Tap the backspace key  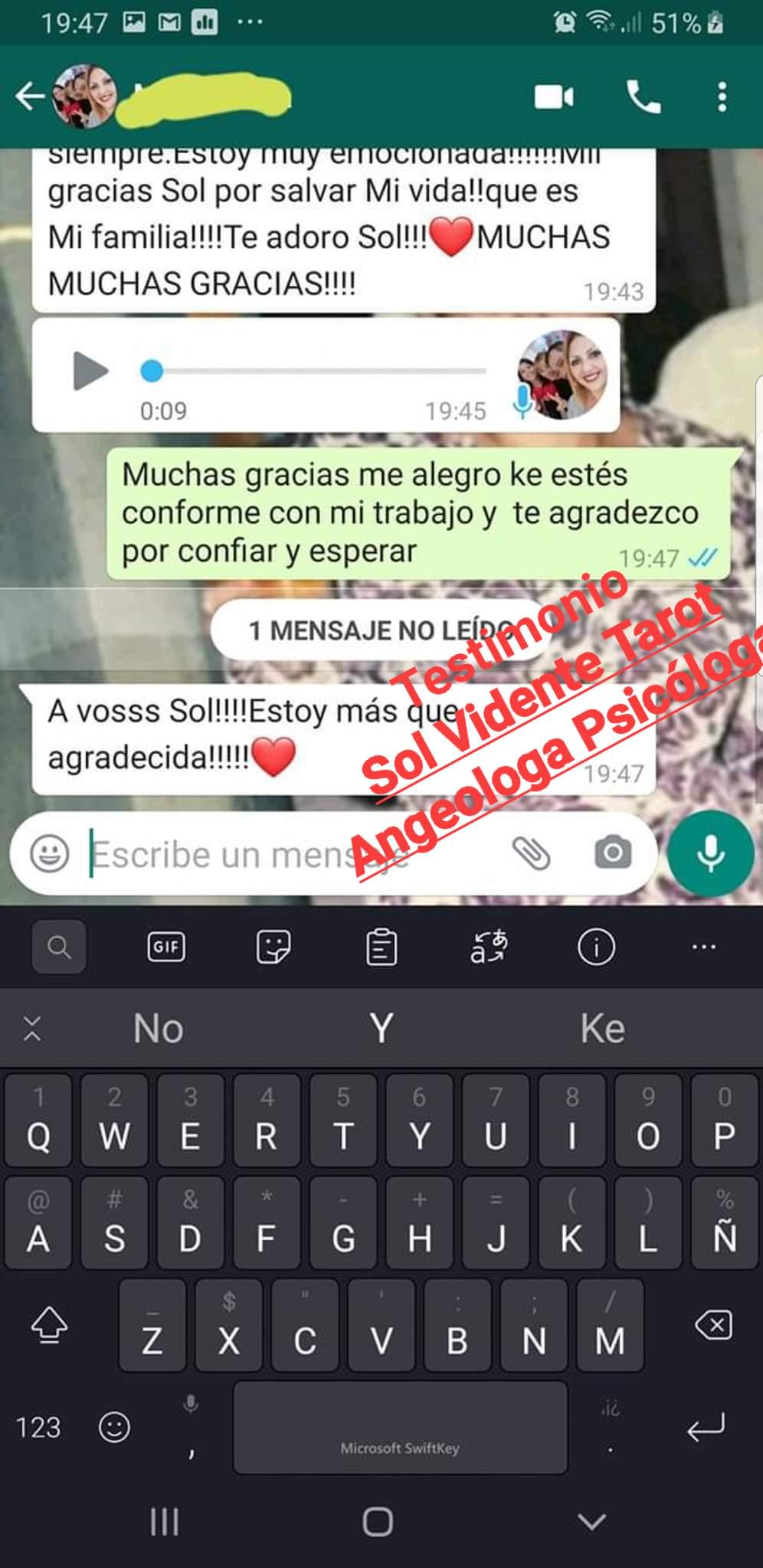tap(713, 1325)
